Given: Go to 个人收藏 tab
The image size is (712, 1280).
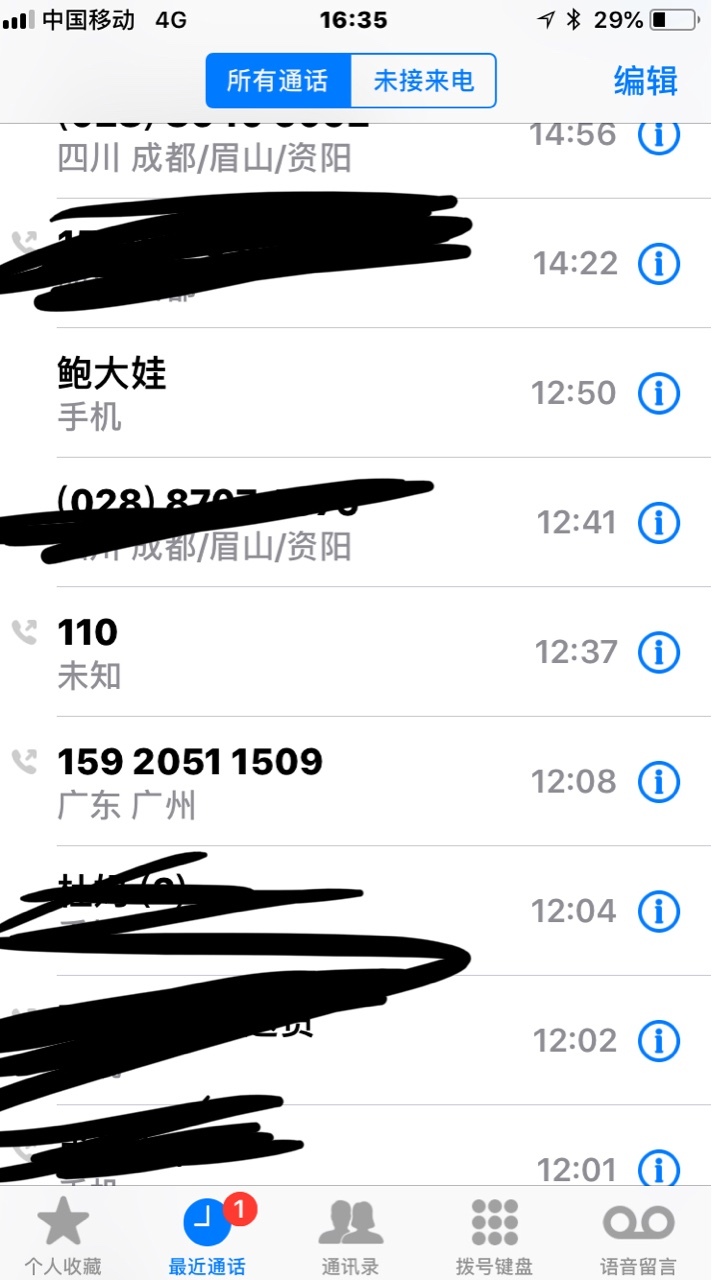Looking at the screenshot, I should click(x=63, y=1236).
